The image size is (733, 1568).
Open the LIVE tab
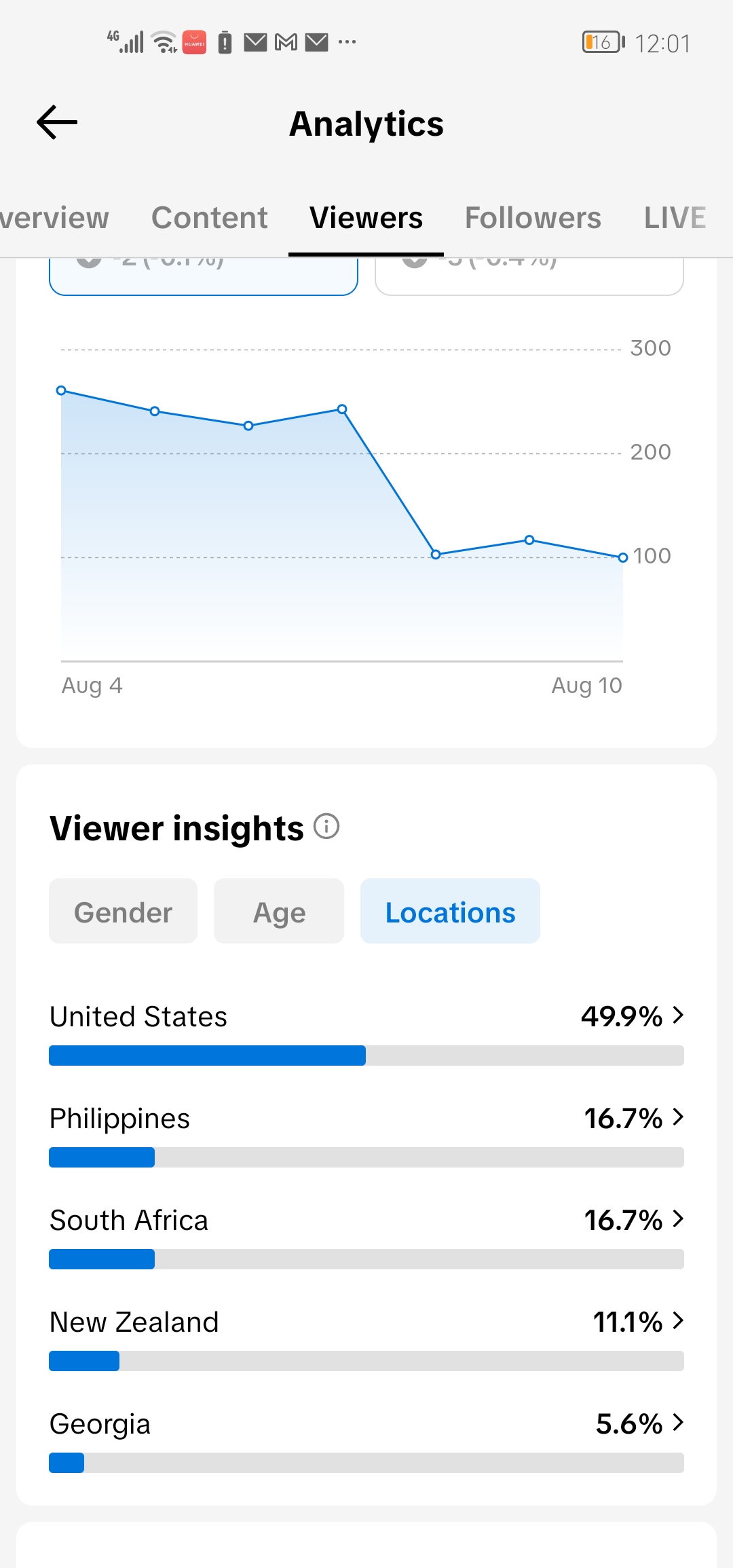(x=675, y=218)
